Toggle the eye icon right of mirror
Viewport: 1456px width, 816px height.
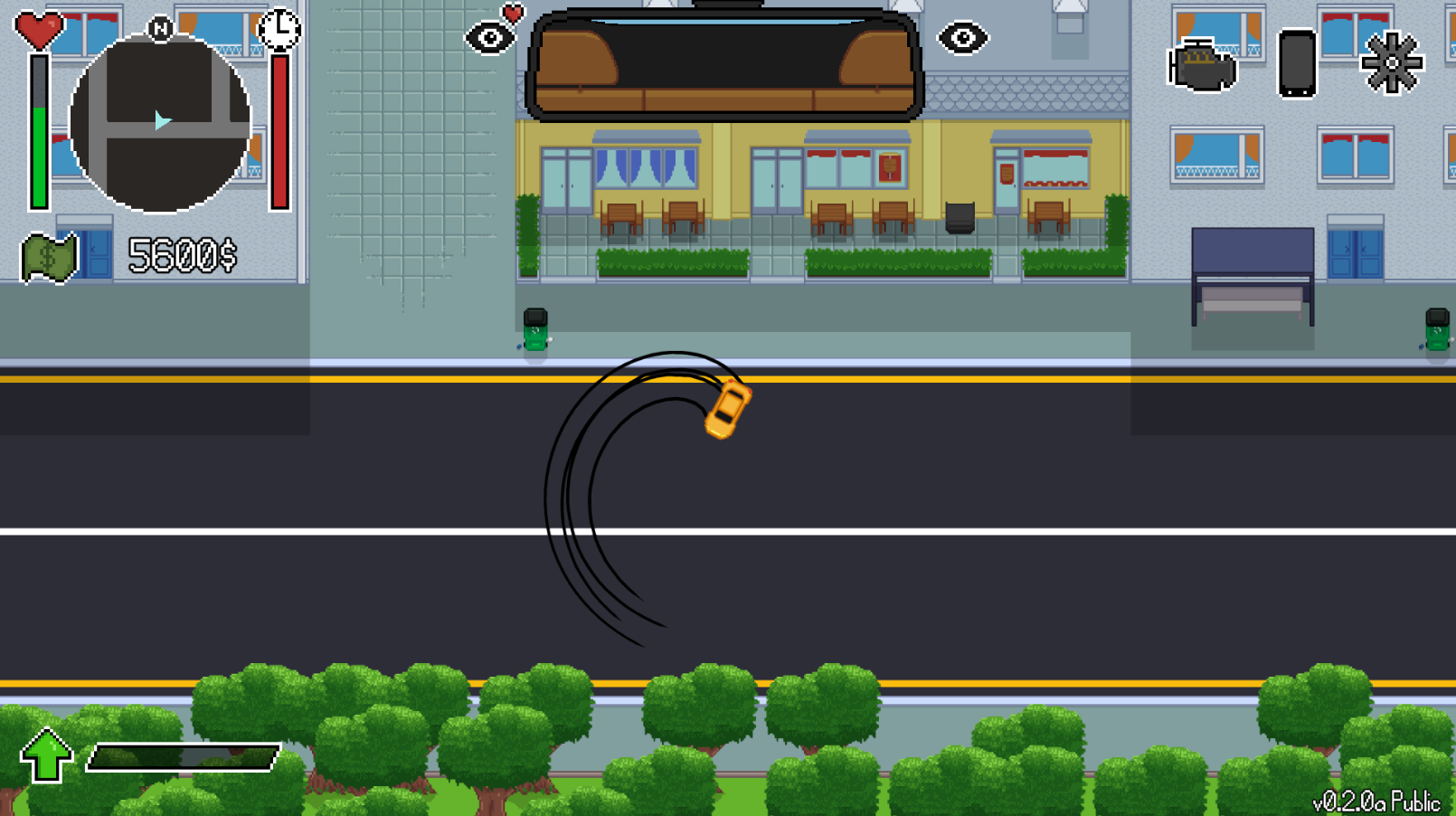pyautogui.click(x=962, y=38)
